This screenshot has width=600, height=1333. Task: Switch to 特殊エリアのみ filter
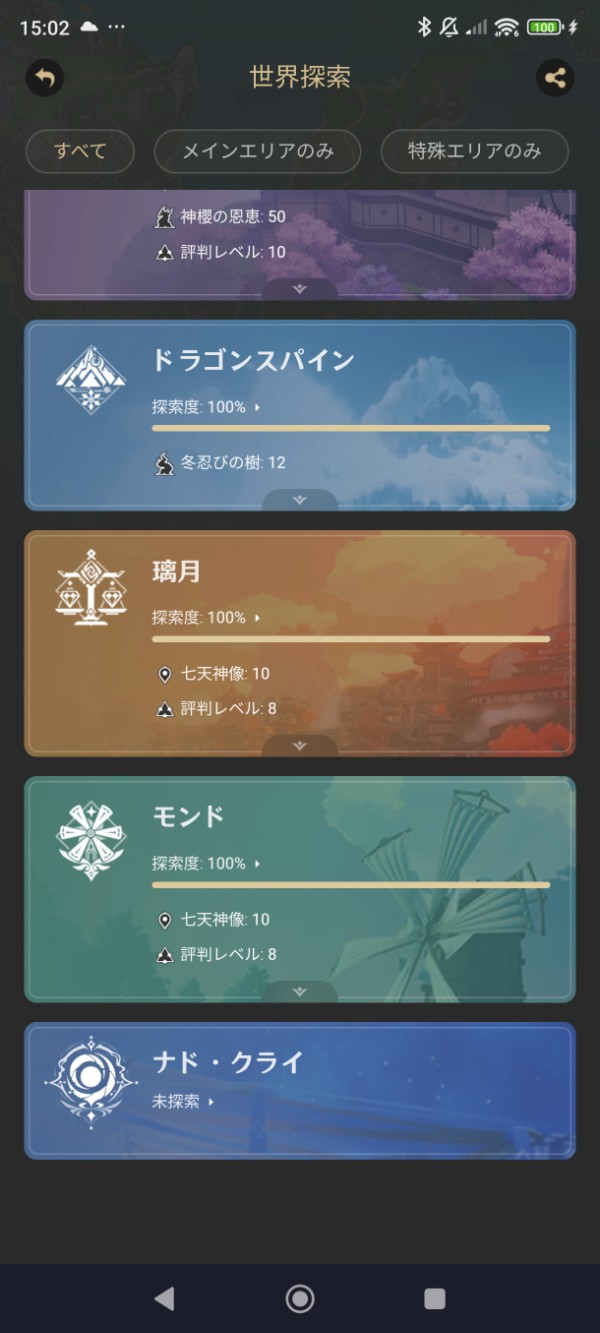[x=474, y=151]
